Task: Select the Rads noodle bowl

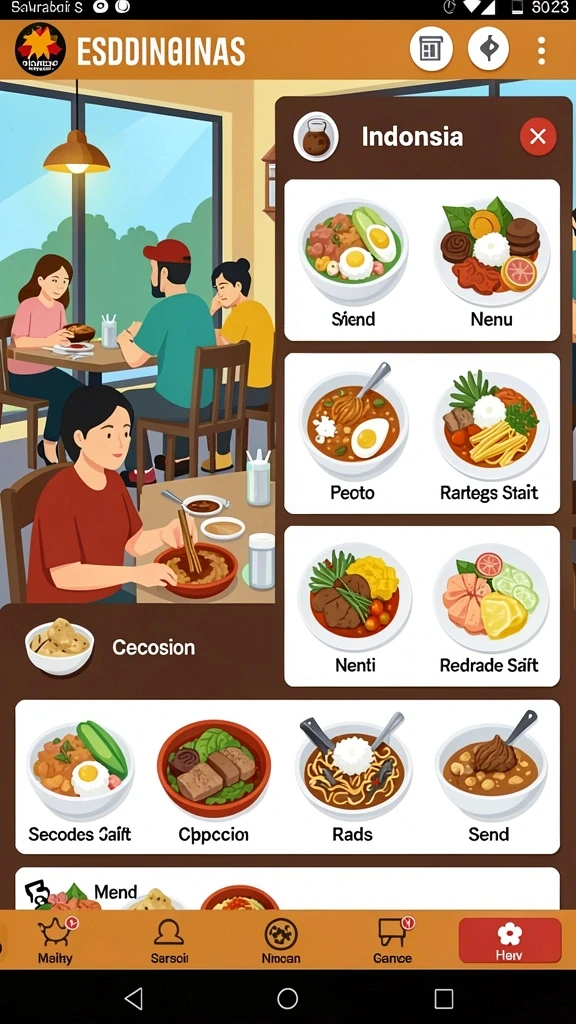Action: tap(352, 778)
